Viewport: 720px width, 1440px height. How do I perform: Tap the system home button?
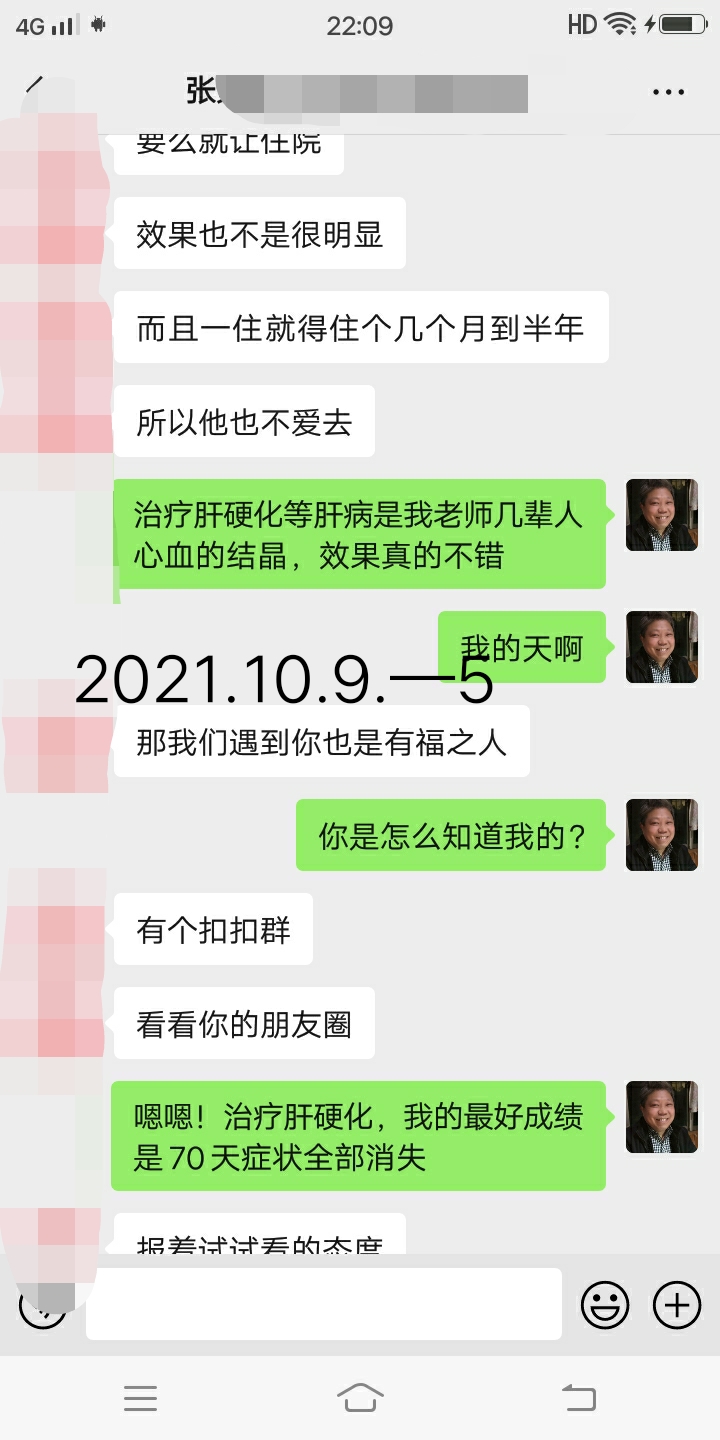[360, 1397]
